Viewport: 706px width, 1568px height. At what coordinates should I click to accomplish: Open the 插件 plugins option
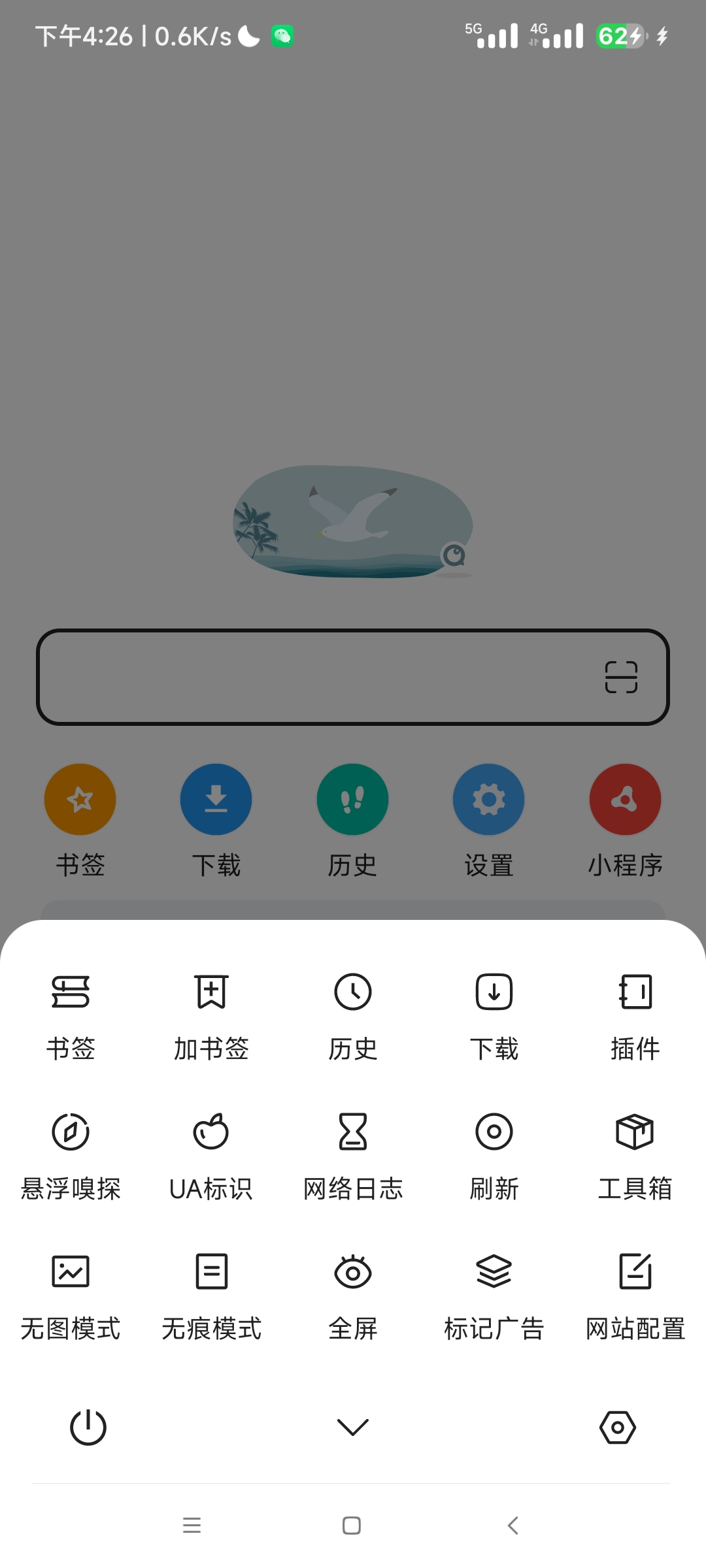pos(635,1013)
